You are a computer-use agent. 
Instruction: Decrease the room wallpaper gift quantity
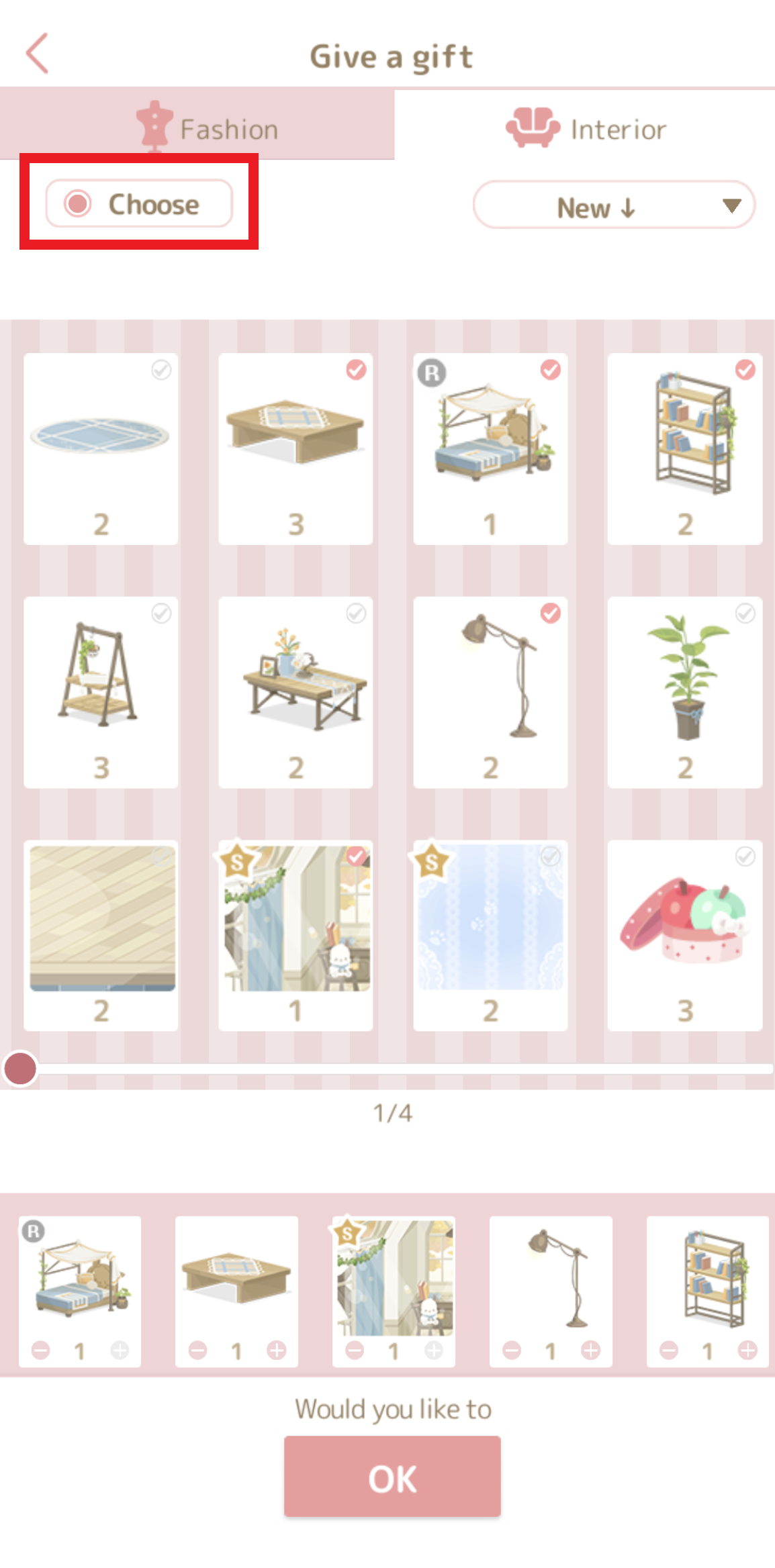(x=355, y=1350)
